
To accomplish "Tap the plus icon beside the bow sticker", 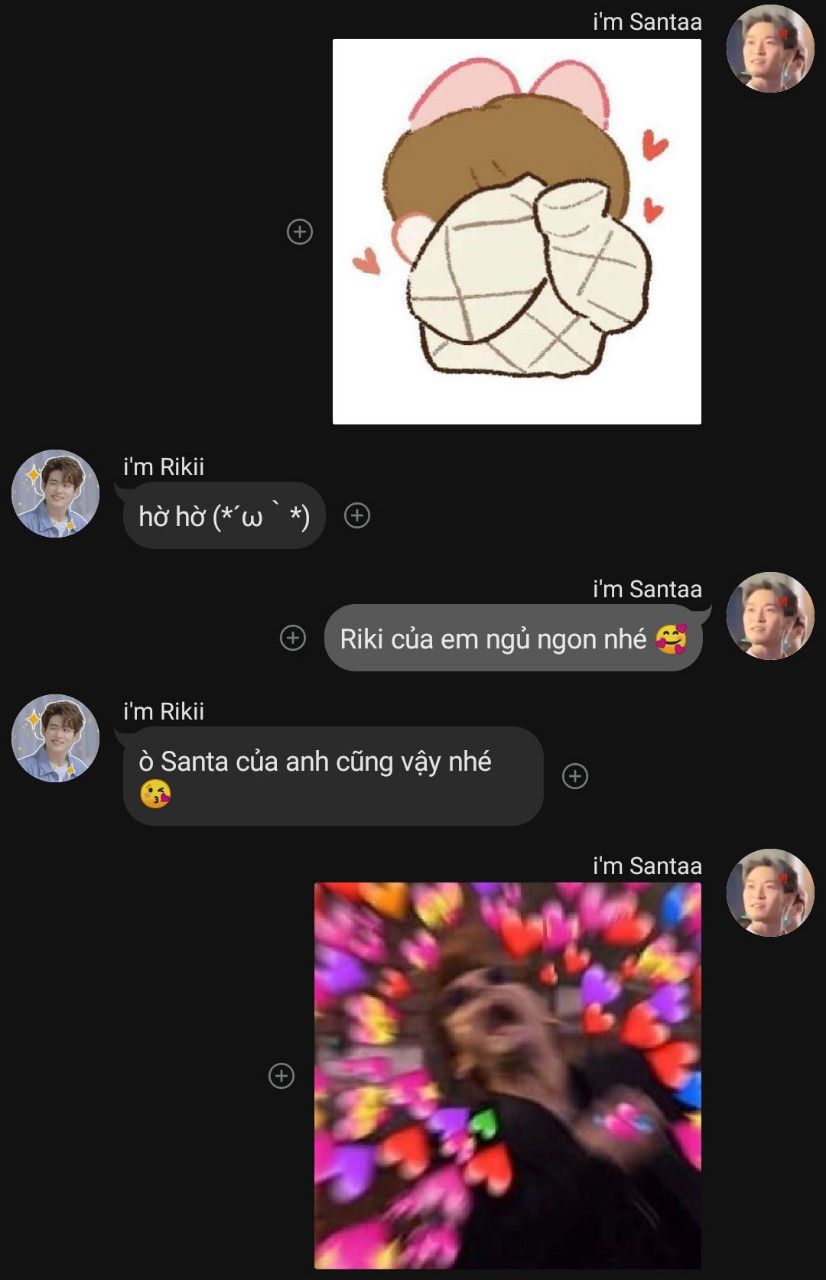I will tap(300, 232).
